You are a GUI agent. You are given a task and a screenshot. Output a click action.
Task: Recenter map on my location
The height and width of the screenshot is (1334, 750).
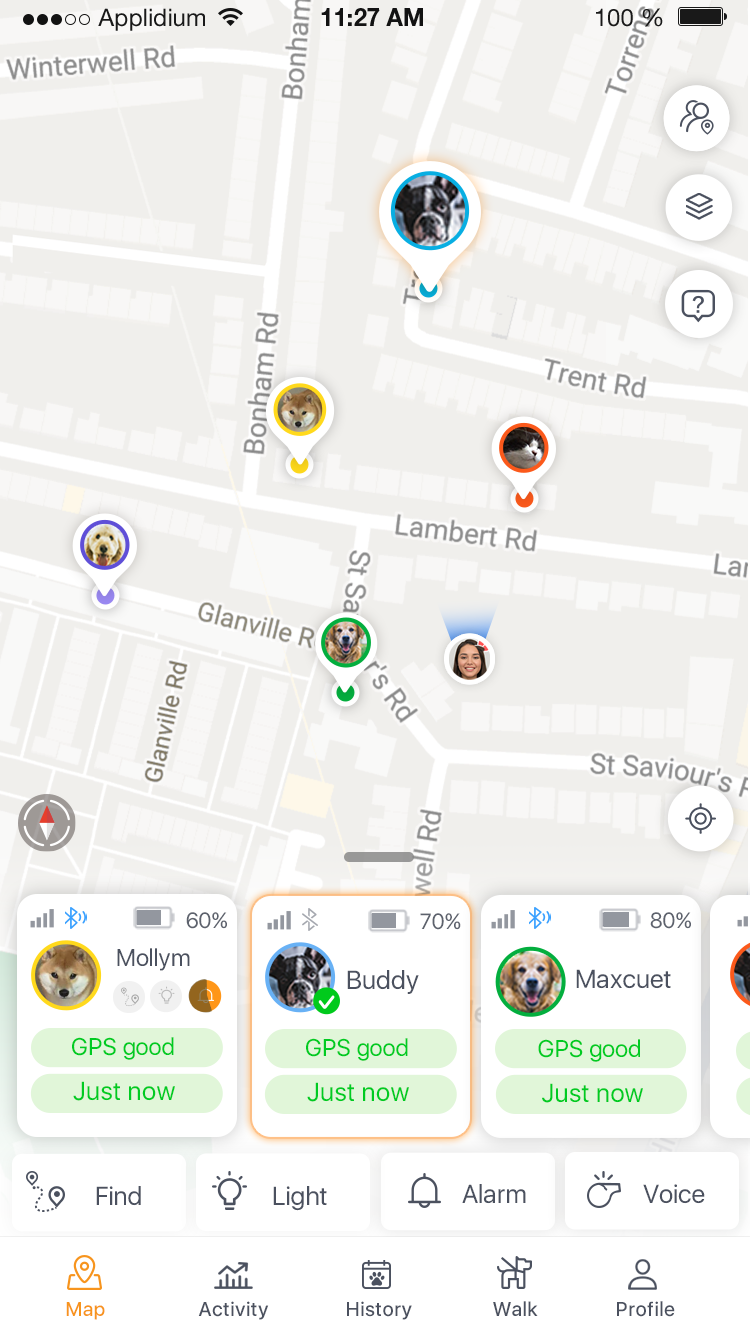point(700,819)
